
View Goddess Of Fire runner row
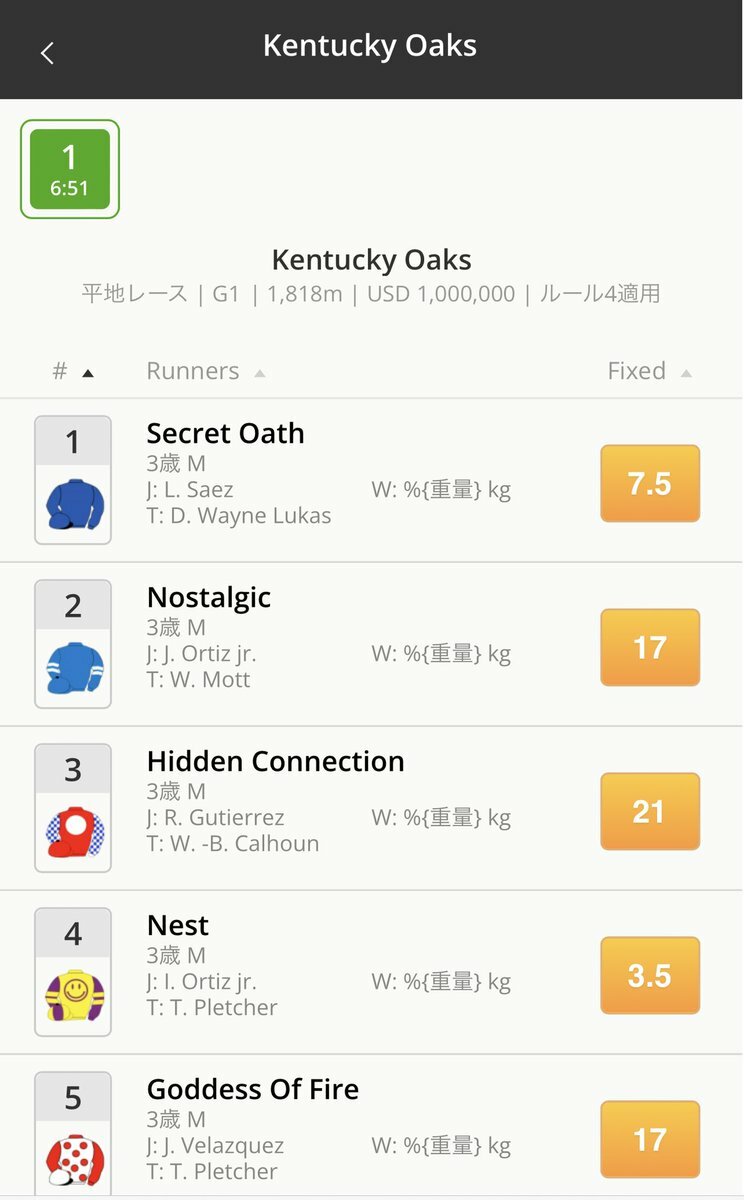[x=372, y=1128]
